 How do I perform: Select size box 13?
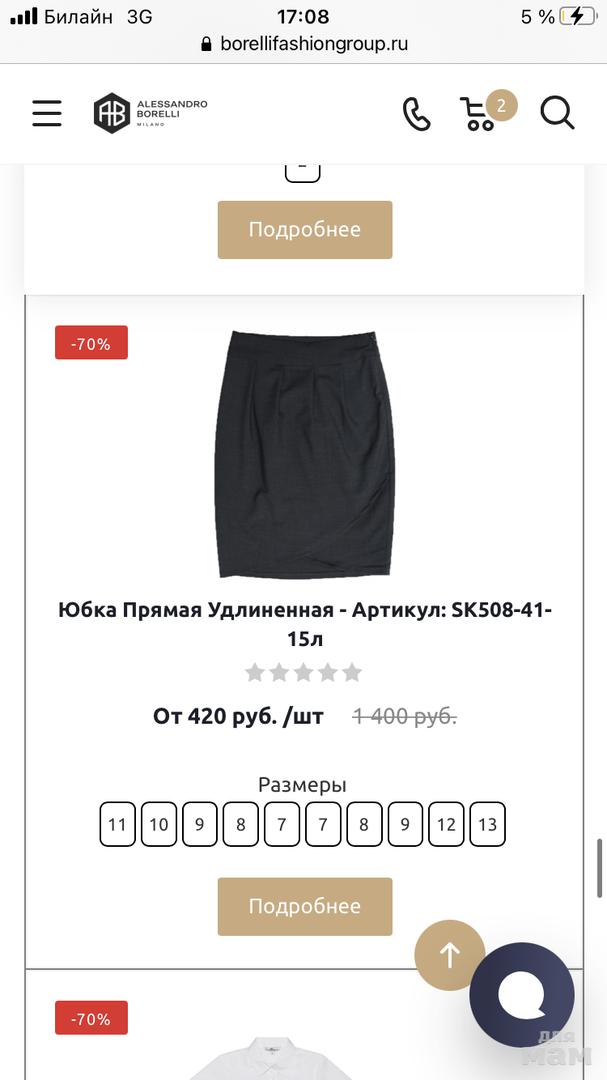(x=487, y=825)
